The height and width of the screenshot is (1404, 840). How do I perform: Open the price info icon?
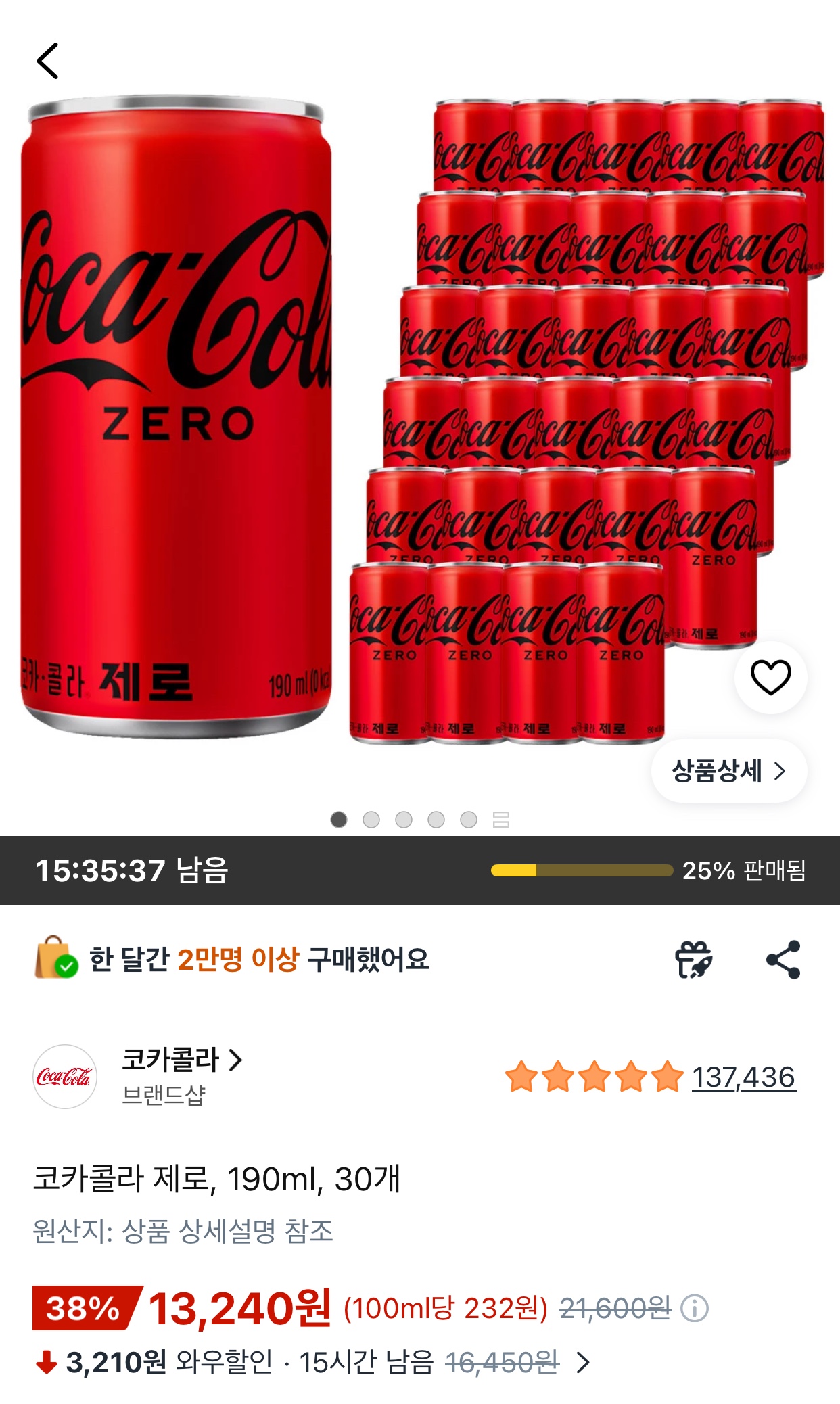point(694,1309)
